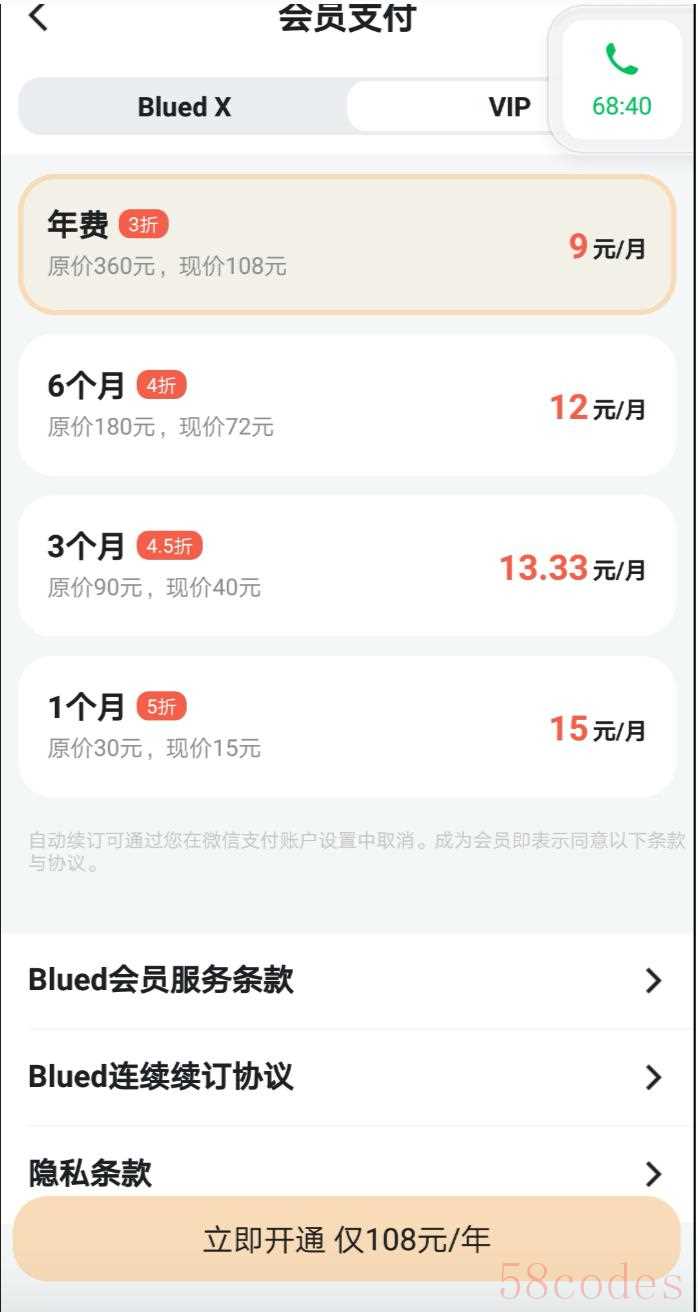This screenshot has width=698, height=1312.
Task: Tap 立即开通 仅108元/年 button
Action: [x=347, y=1240]
